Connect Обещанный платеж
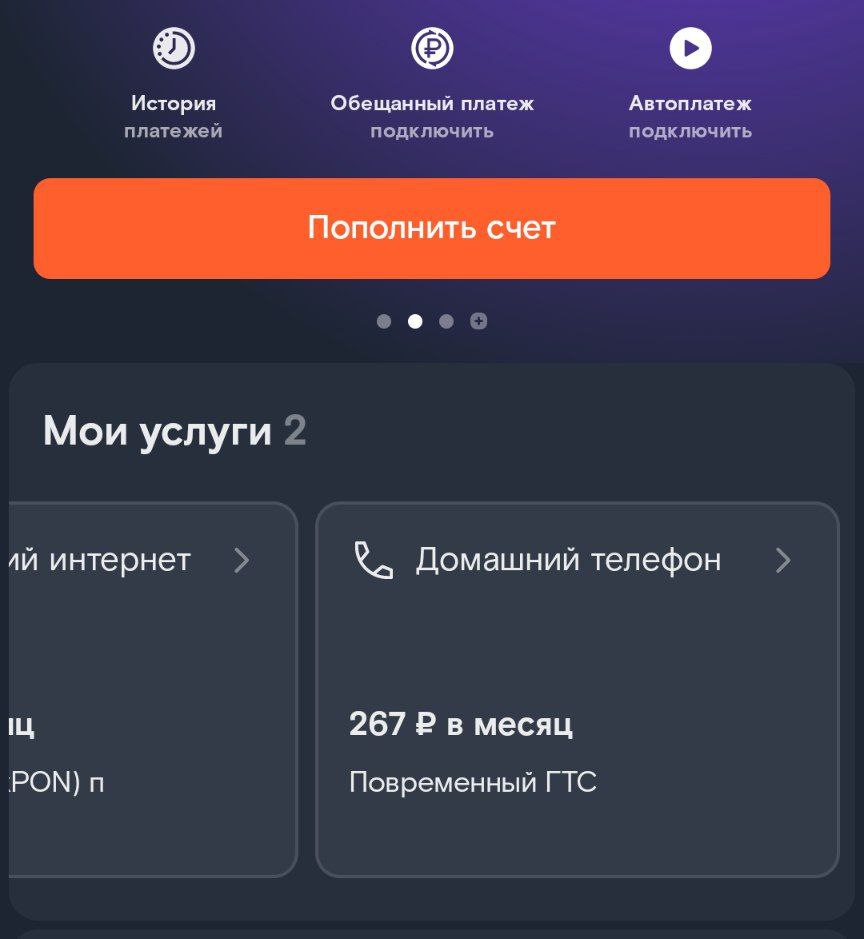Image resolution: width=864 pixels, height=939 pixels. tap(432, 85)
